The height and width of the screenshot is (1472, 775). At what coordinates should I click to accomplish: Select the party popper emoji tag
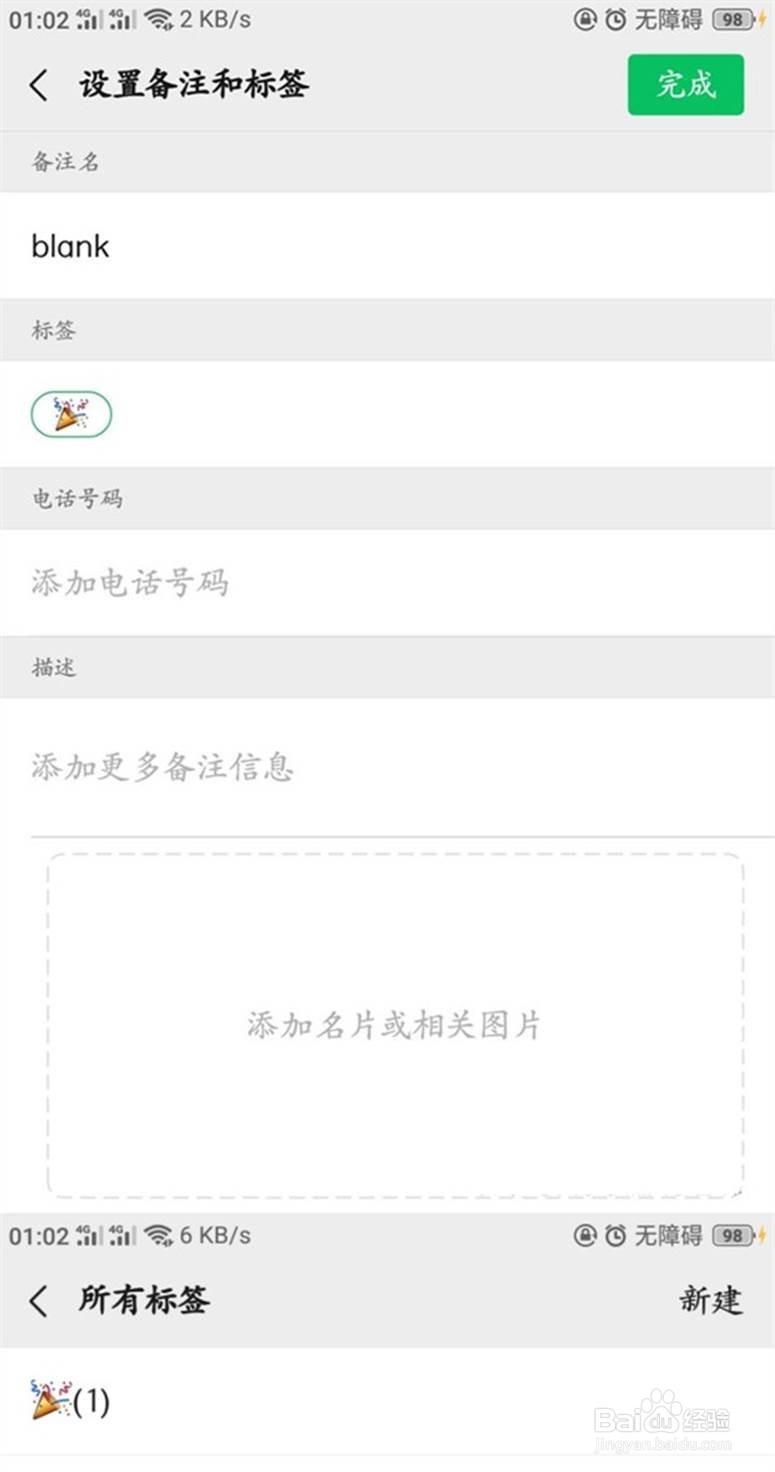pyautogui.click(x=72, y=413)
